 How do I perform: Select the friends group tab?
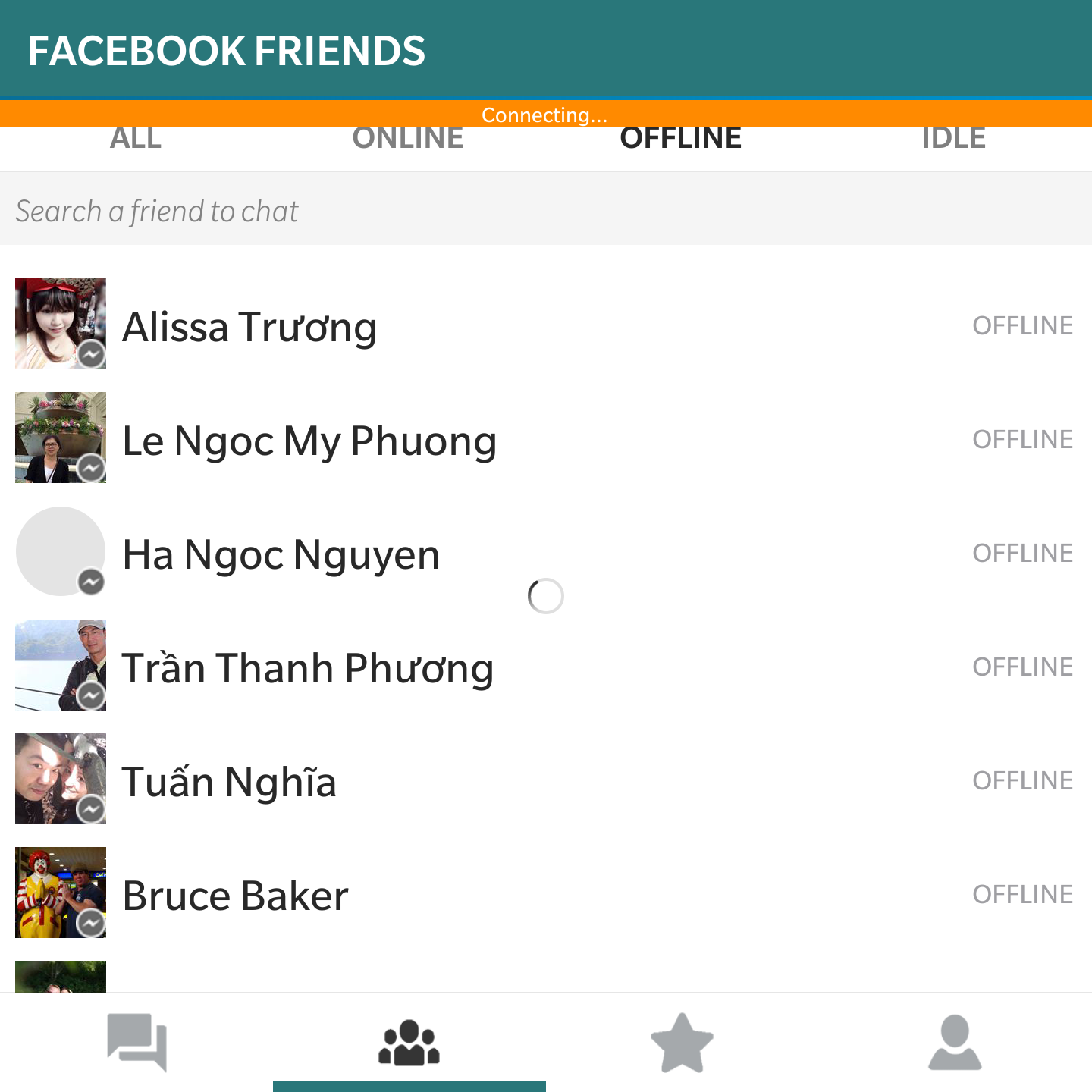(409, 1043)
